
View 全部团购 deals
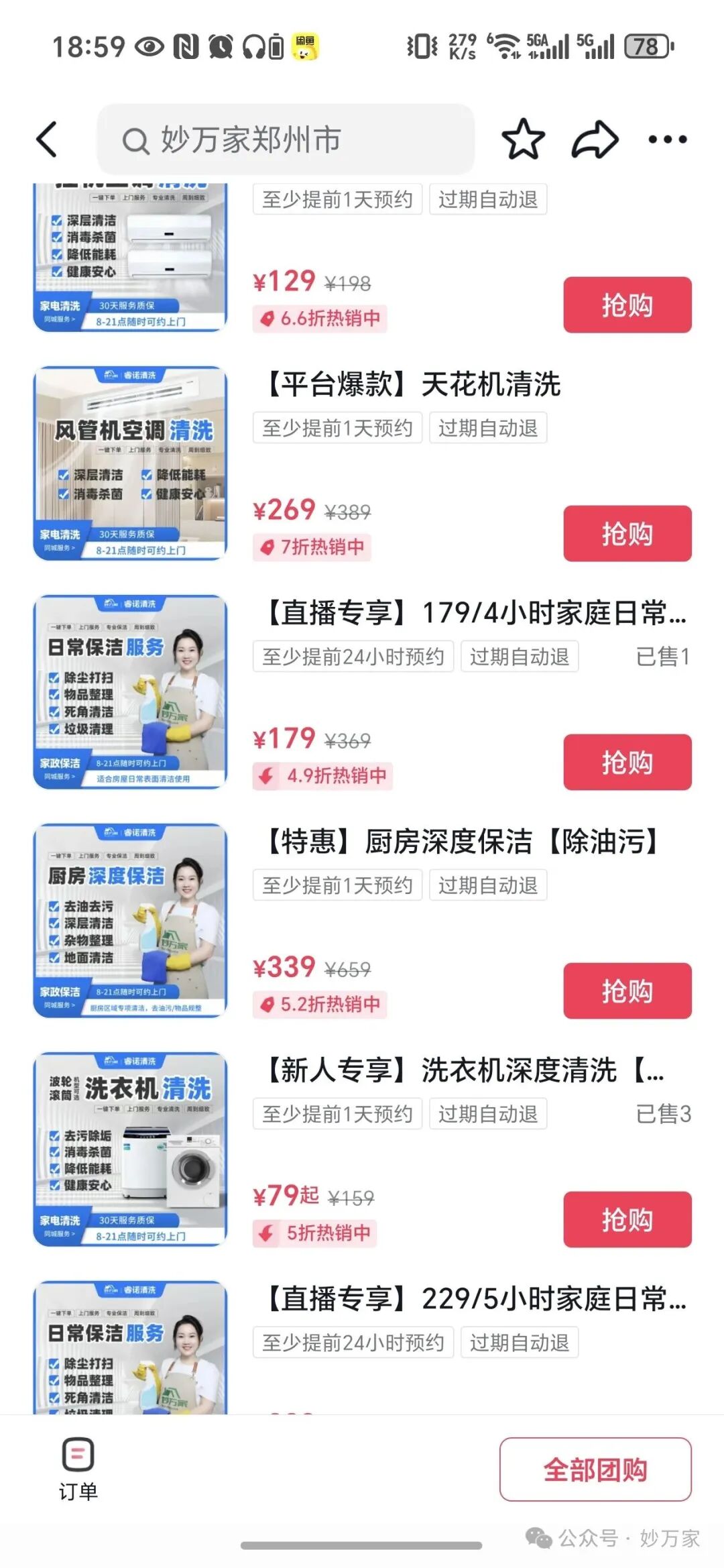pos(595,1469)
